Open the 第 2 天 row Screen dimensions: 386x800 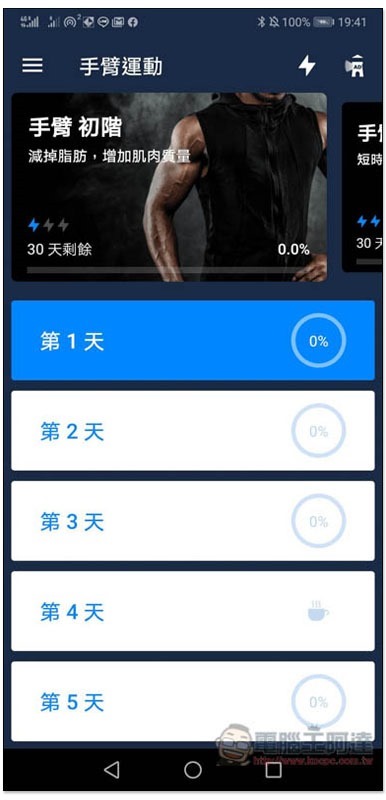coord(193,431)
